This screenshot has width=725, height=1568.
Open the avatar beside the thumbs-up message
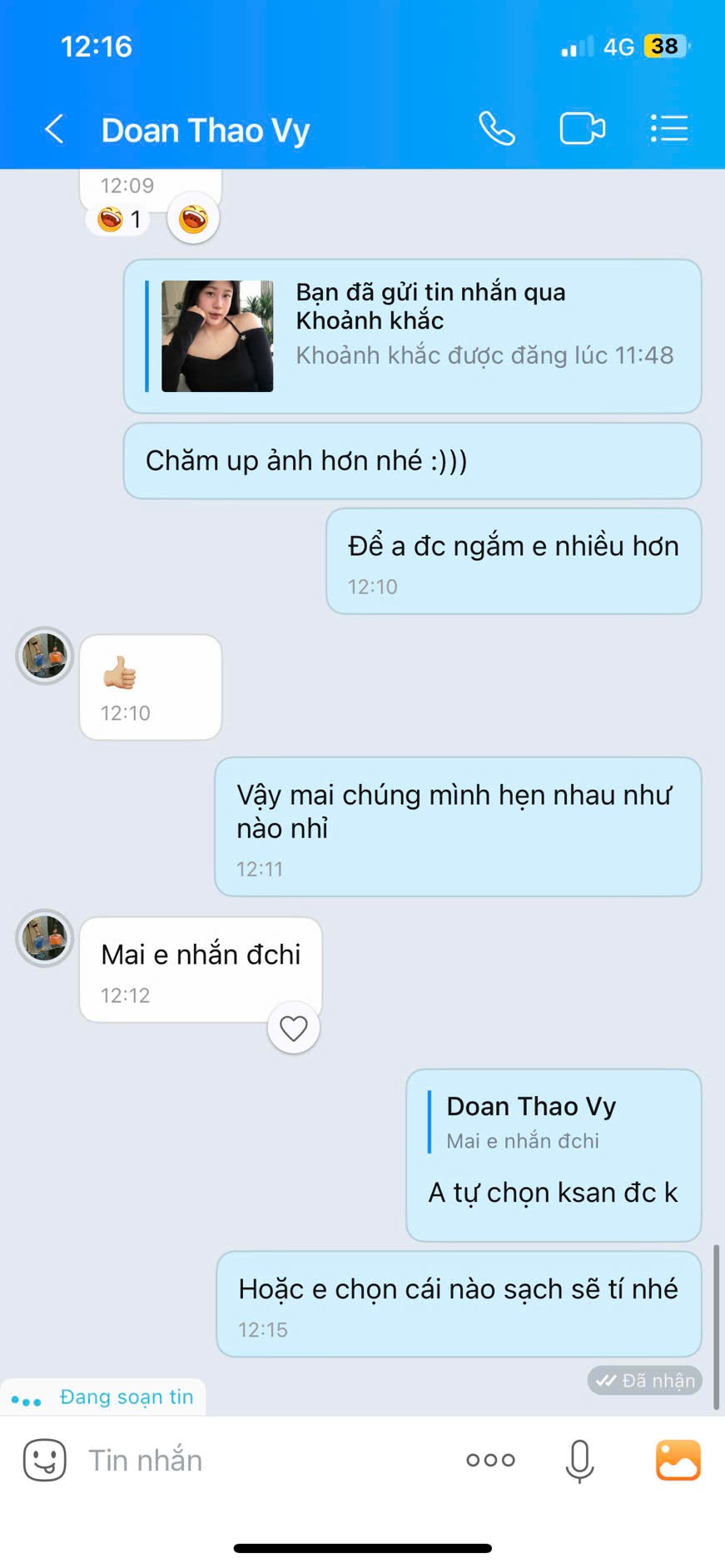tap(45, 656)
